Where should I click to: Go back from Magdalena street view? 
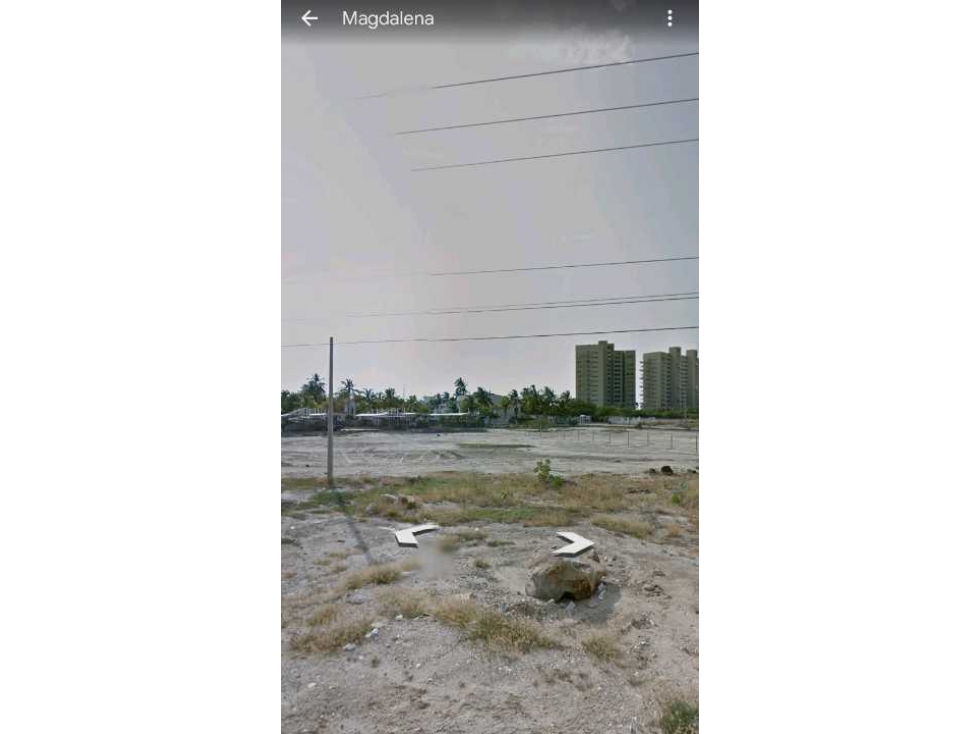(309, 18)
